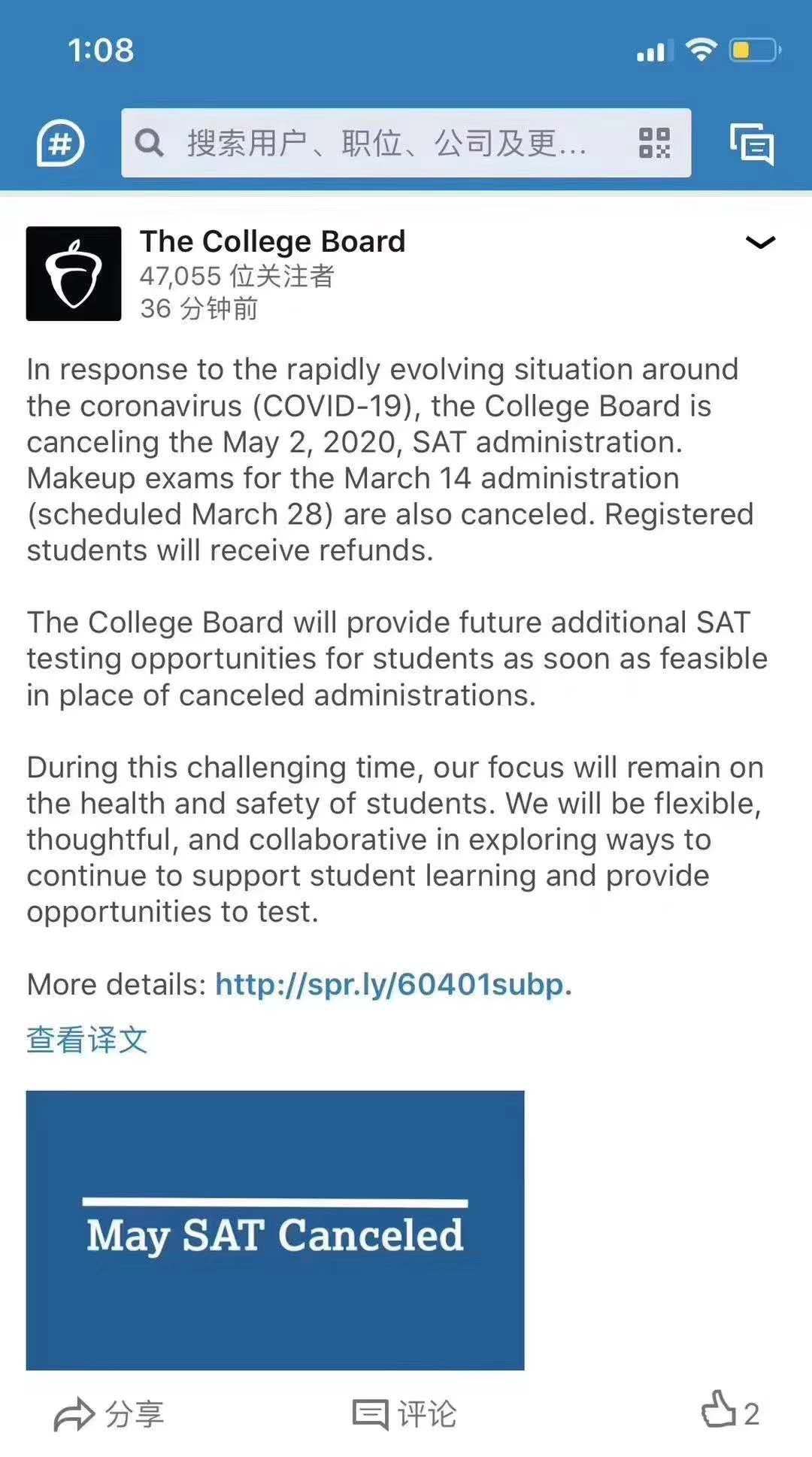Open the messages icon
The width and height of the screenshot is (812, 1457).
coord(751,144)
